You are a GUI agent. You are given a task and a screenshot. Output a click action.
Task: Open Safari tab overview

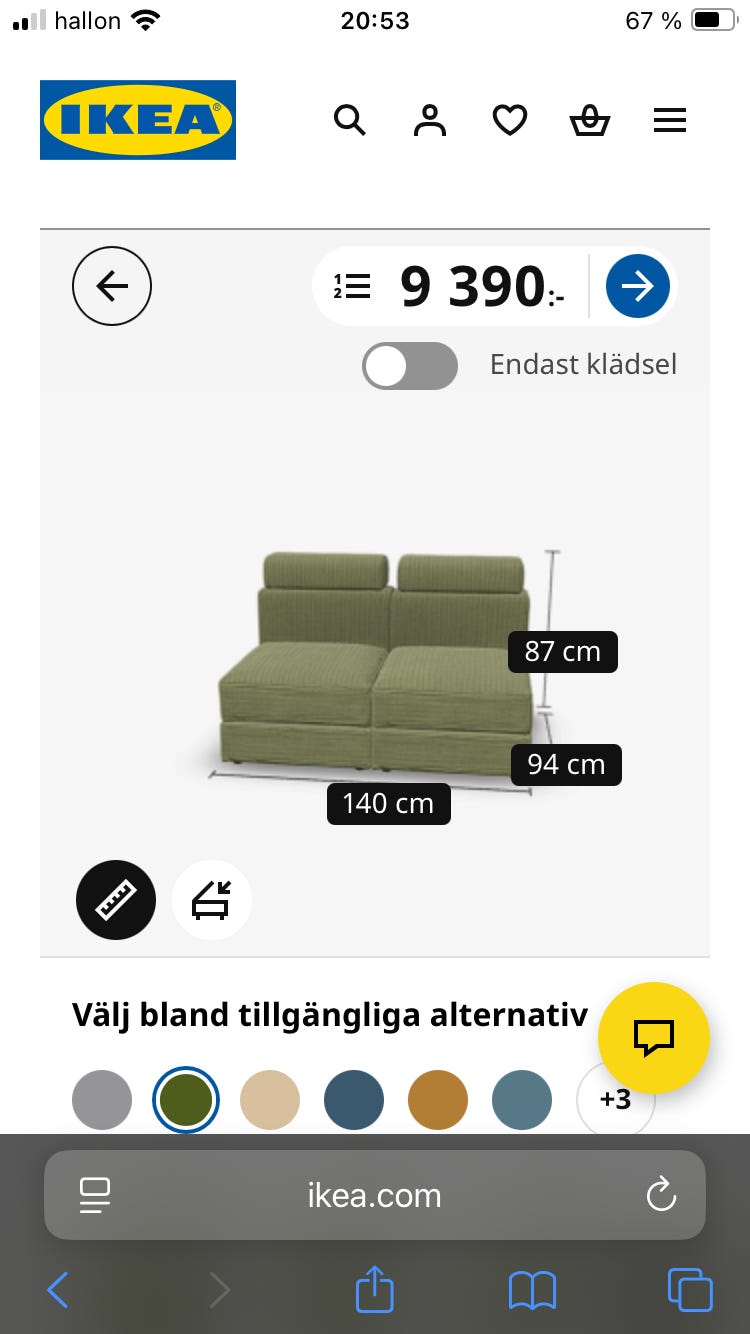[x=690, y=1290]
